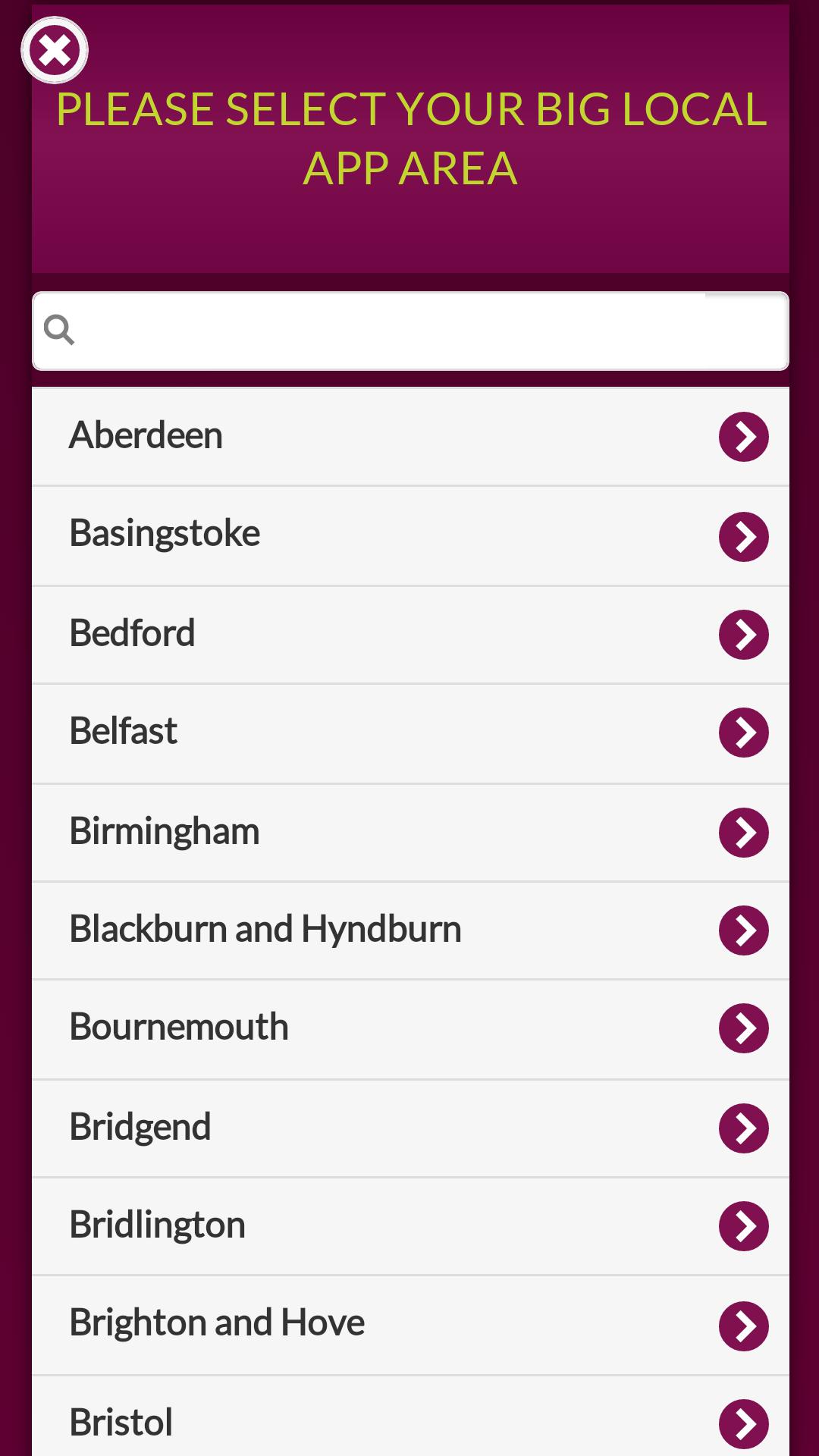Choose Blackburn and Hyndburn
This screenshot has height=1456, width=819.
(409, 930)
